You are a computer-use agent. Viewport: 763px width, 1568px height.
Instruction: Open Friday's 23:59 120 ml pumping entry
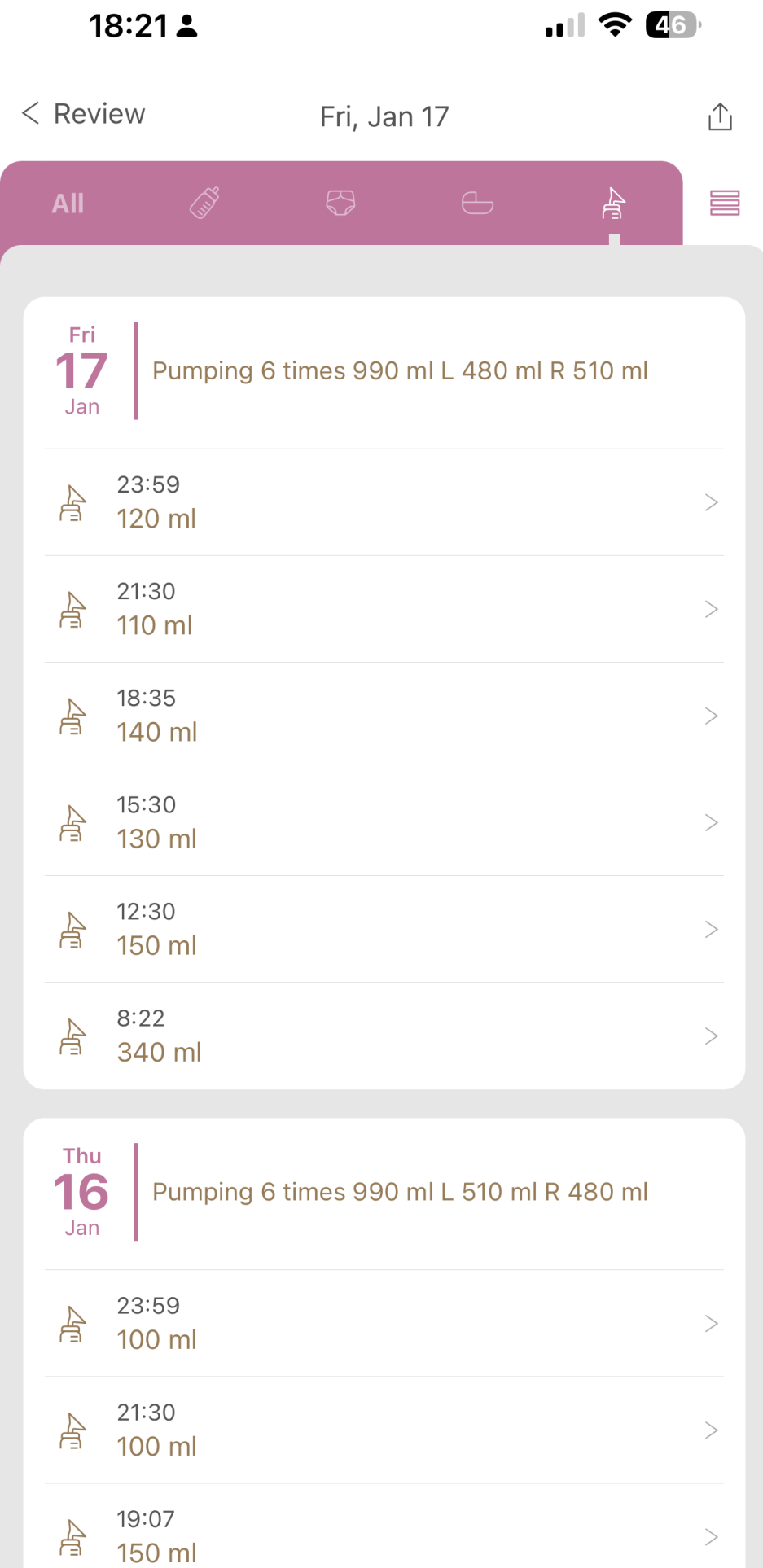[384, 502]
